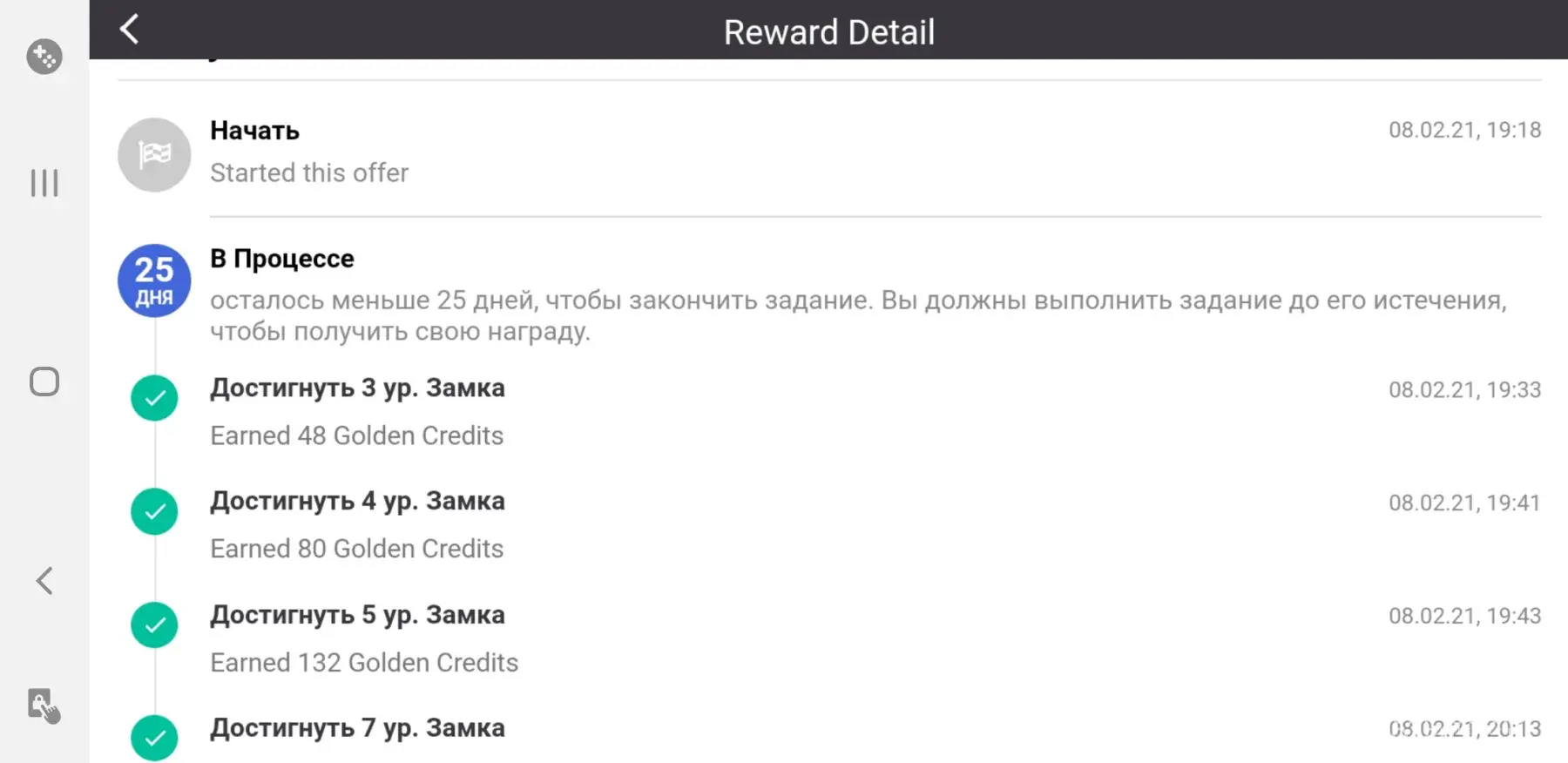
Task: Tap the touch pointer icon in the sidebar
Action: 44,706
